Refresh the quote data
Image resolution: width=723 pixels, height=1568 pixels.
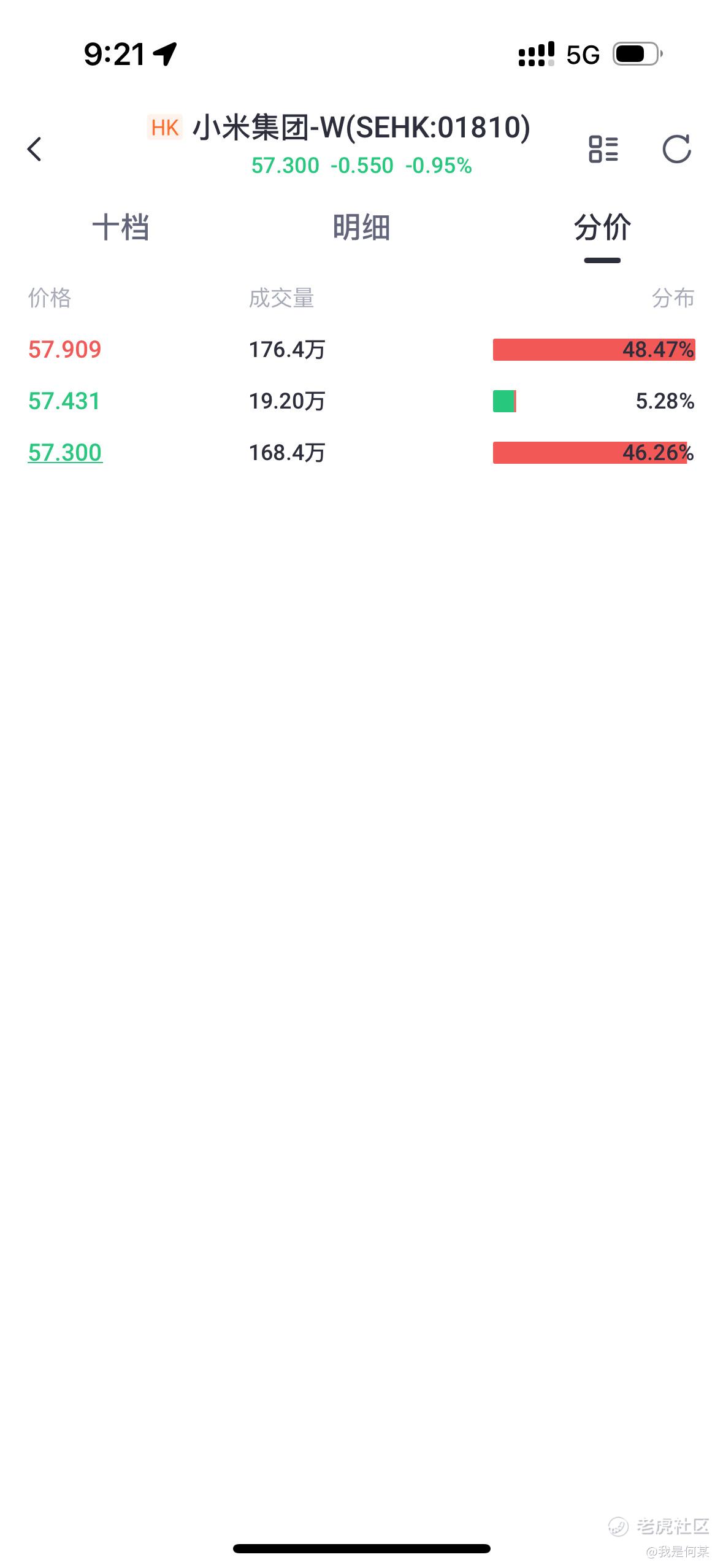(677, 149)
